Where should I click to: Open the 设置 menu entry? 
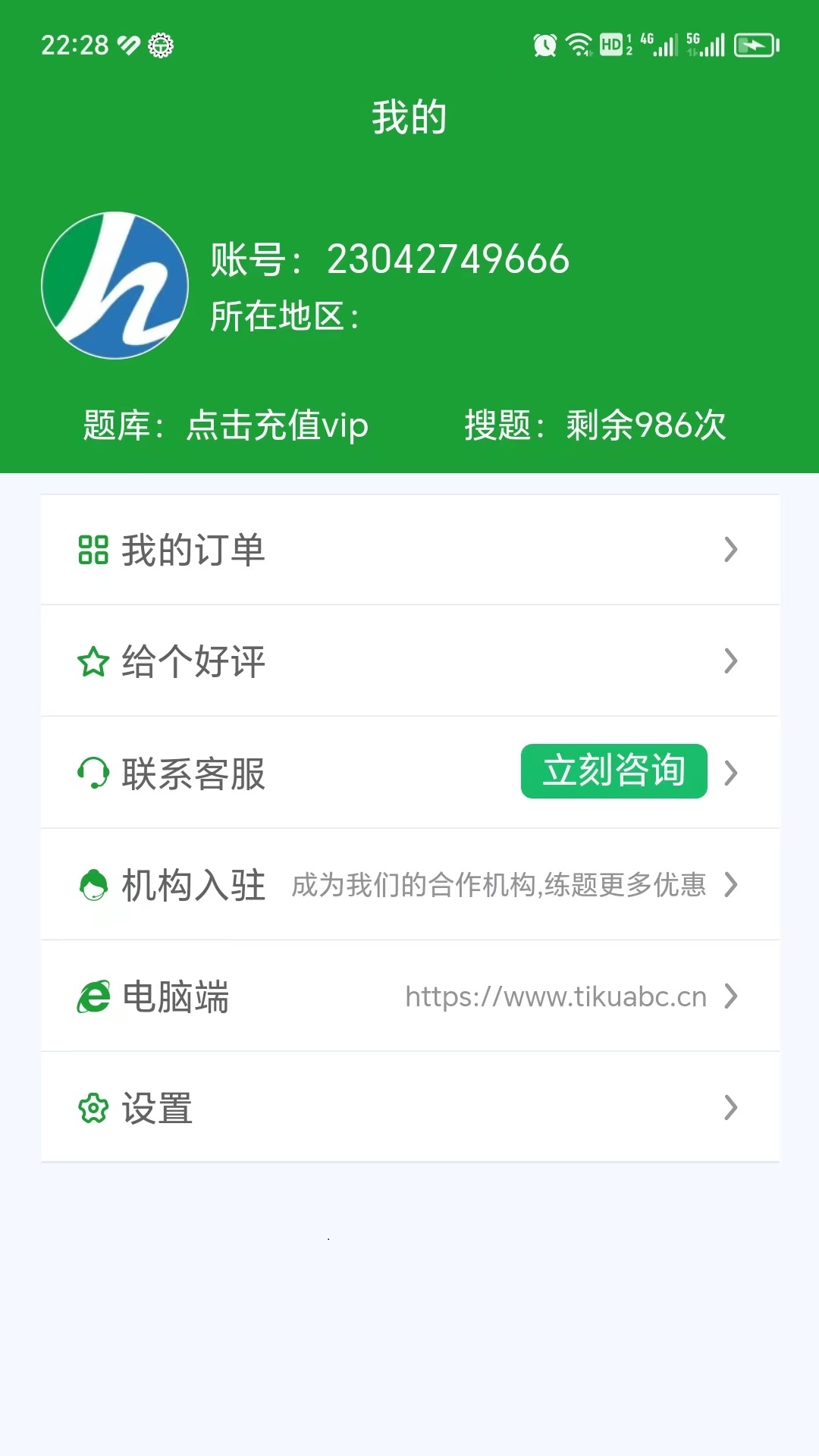pyautogui.click(x=155, y=1108)
